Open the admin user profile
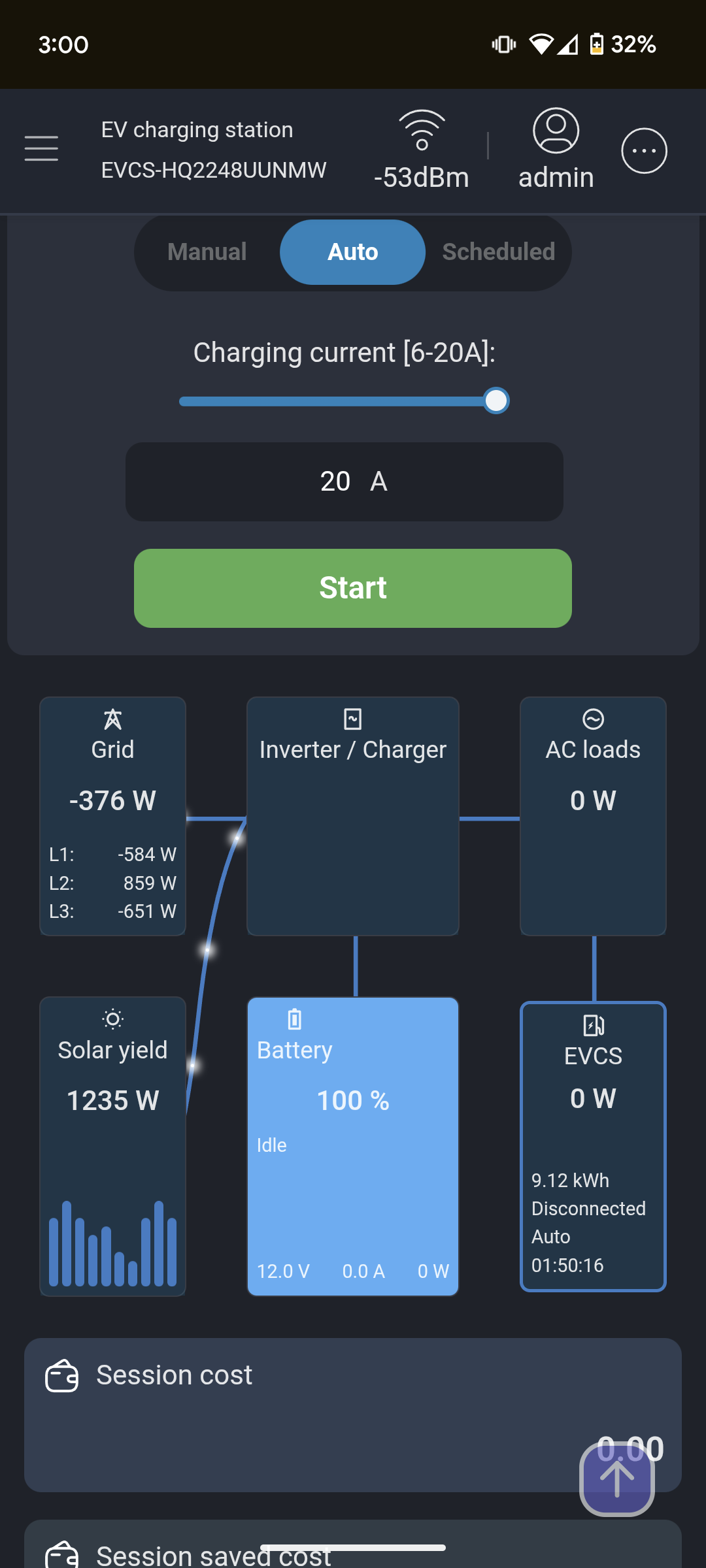The width and height of the screenshot is (706, 1568). pos(556,150)
